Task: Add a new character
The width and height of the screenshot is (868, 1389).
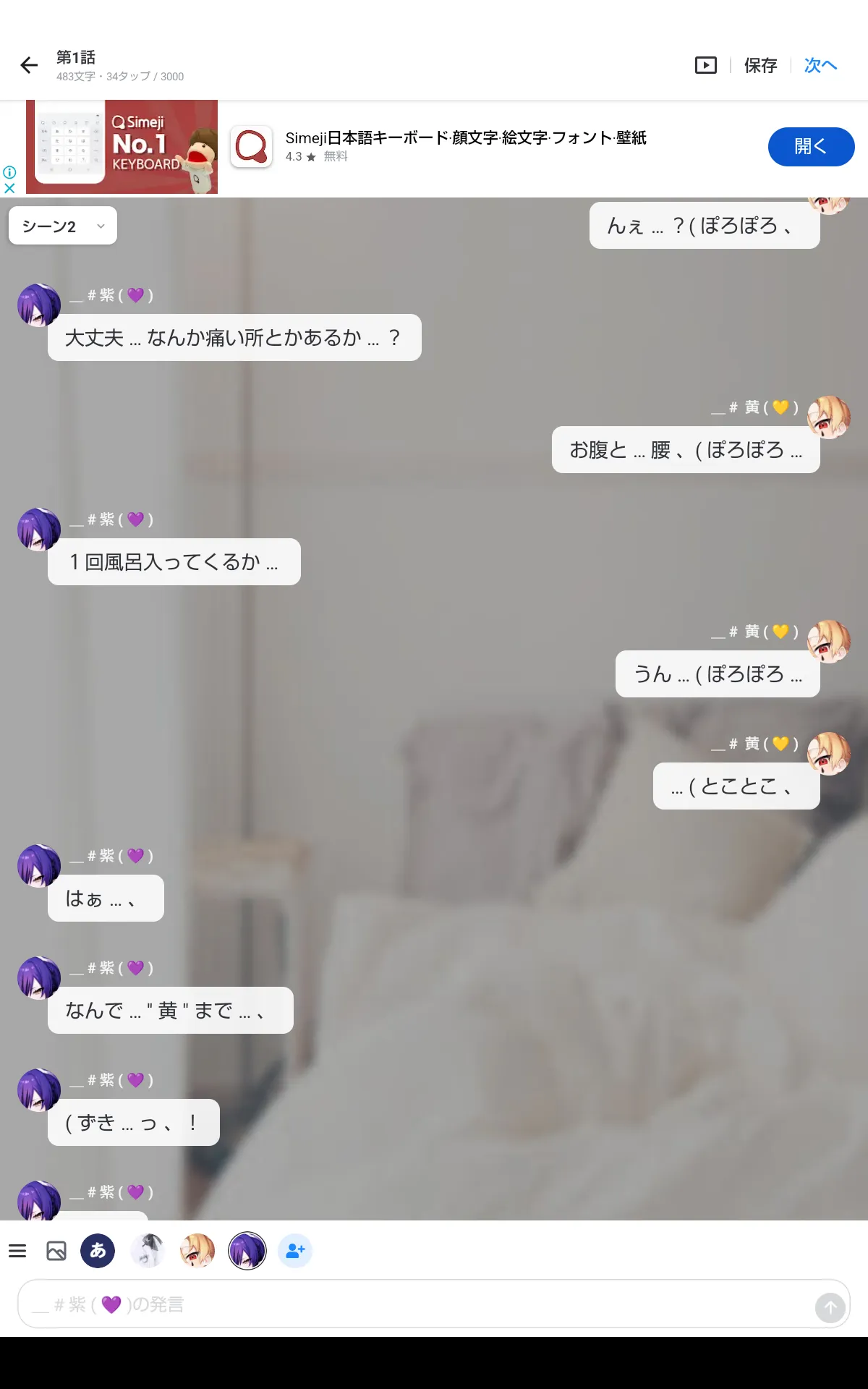Action: [295, 1251]
